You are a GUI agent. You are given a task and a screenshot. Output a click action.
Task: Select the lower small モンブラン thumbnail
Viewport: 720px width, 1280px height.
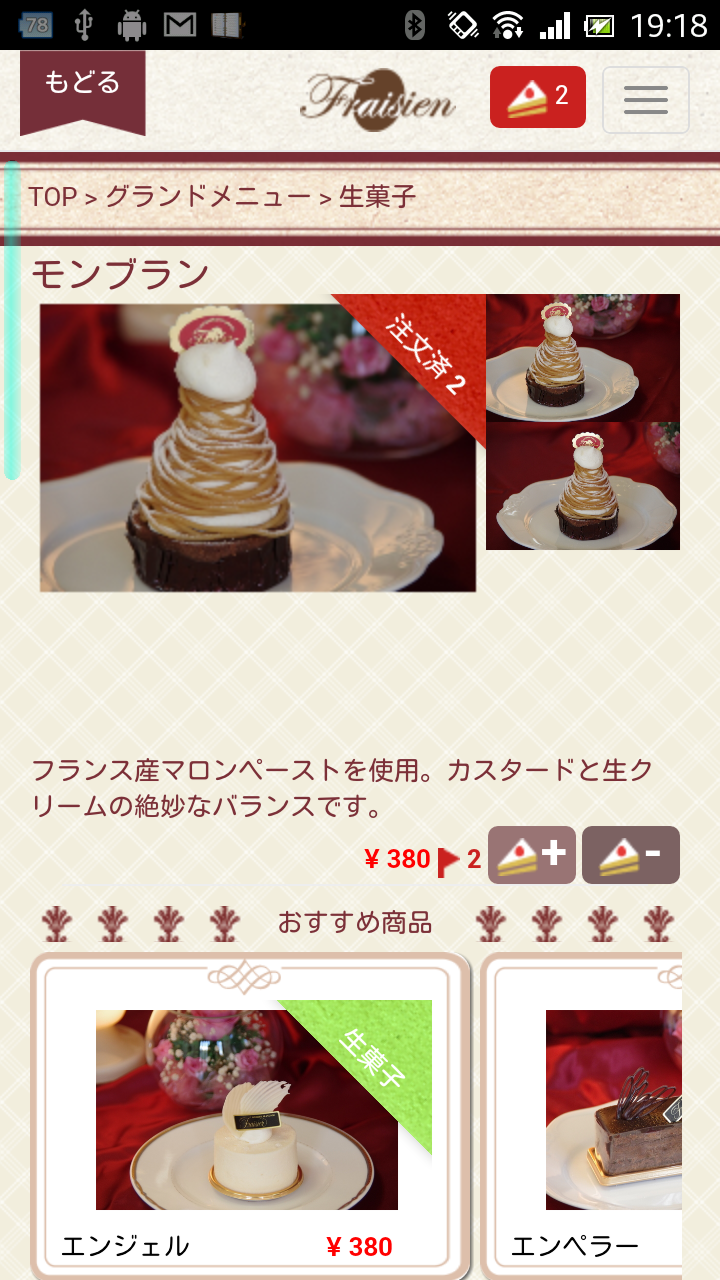pos(583,485)
